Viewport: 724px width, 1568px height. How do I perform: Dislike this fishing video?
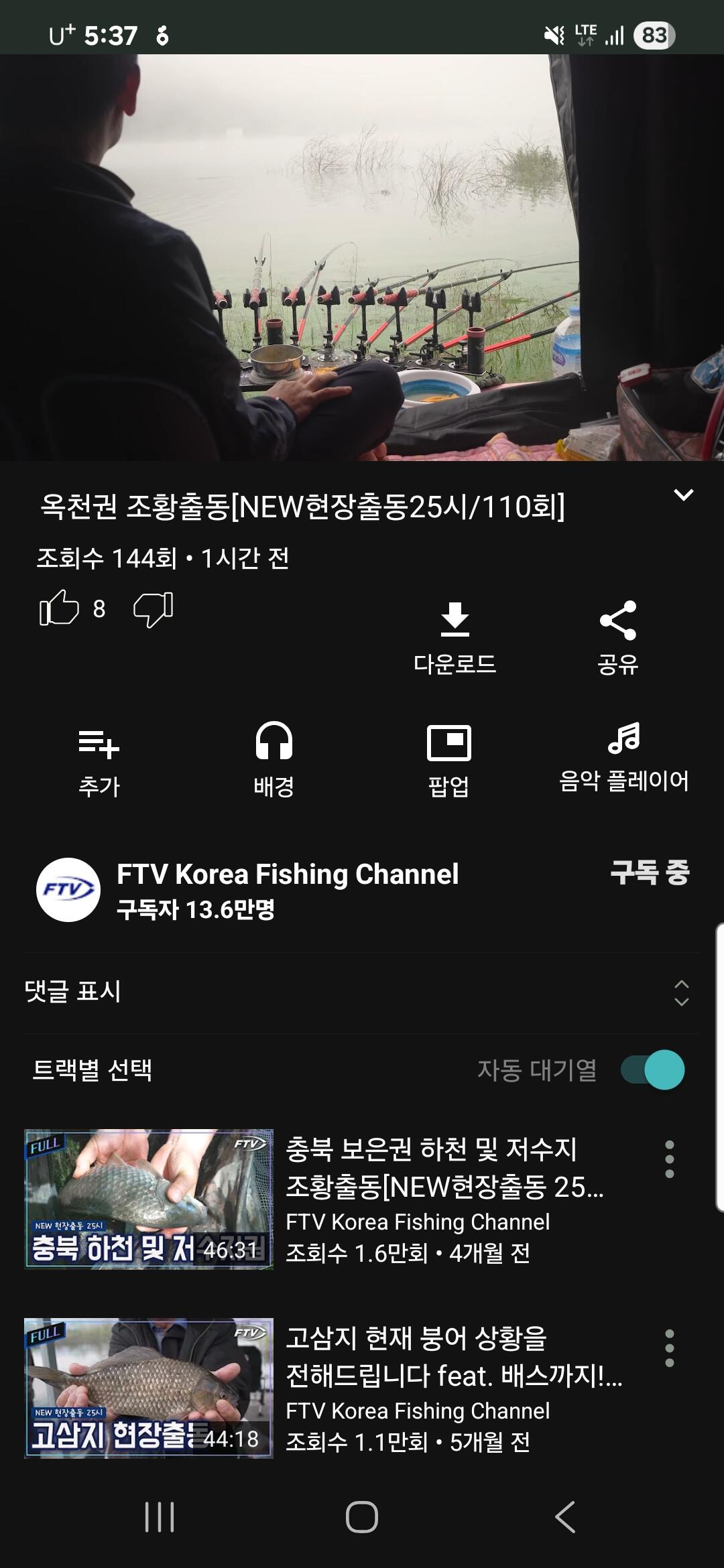pyautogui.click(x=154, y=609)
